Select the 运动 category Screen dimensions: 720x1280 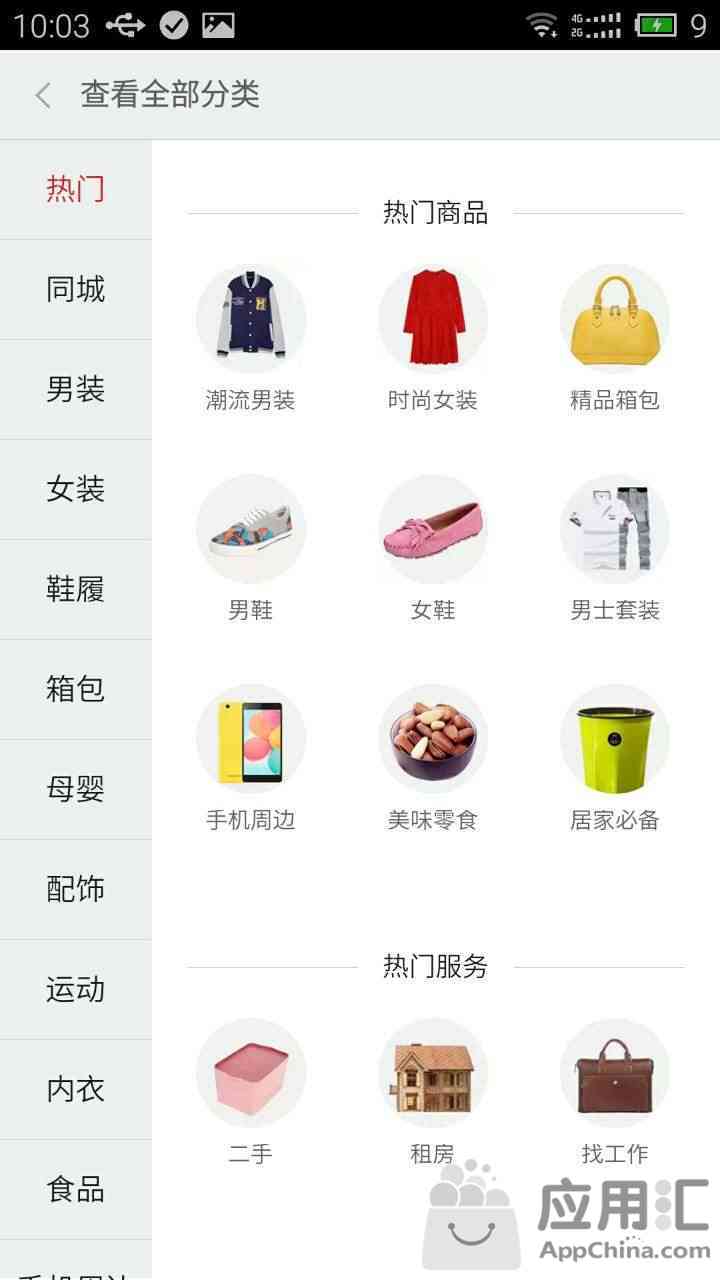(76, 990)
